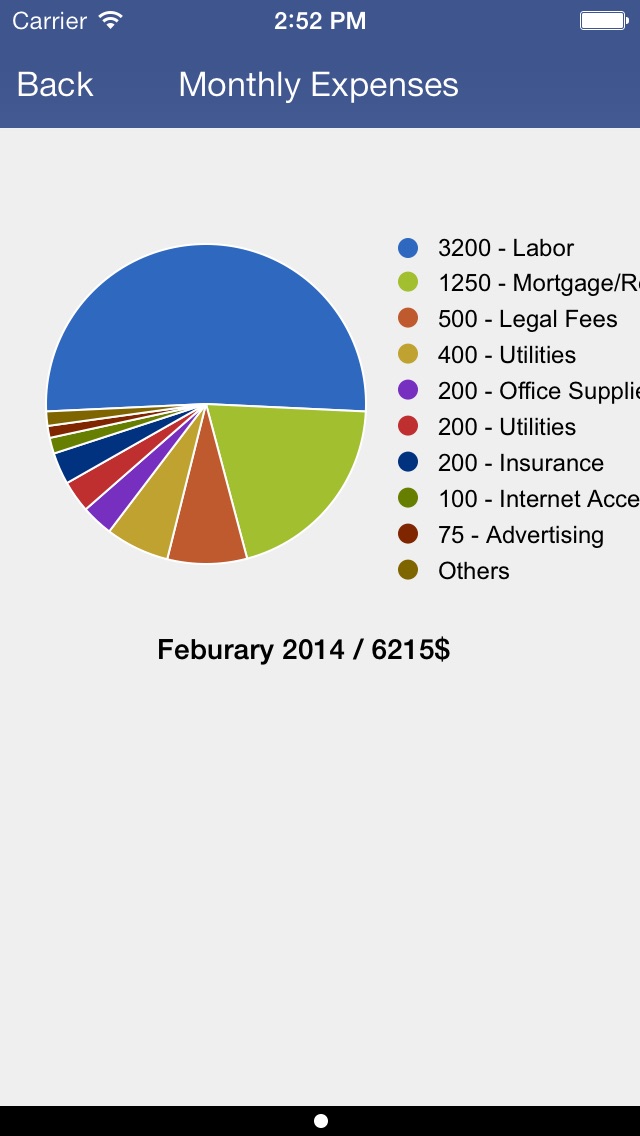Tap the page indicator dot
Viewport: 640px width, 1136px height.
[x=321, y=1121]
